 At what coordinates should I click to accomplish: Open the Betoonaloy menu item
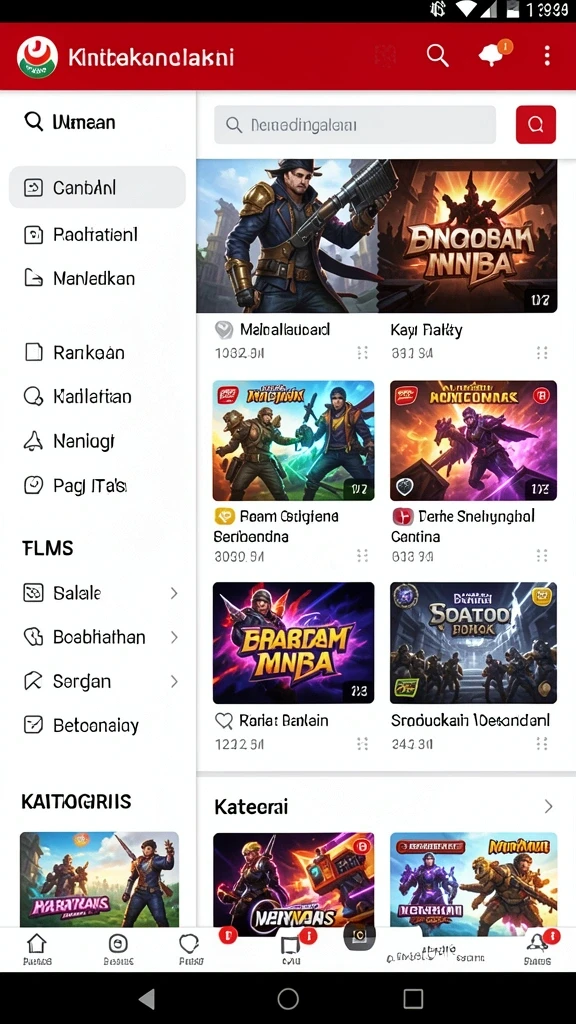click(x=97, y=726)
